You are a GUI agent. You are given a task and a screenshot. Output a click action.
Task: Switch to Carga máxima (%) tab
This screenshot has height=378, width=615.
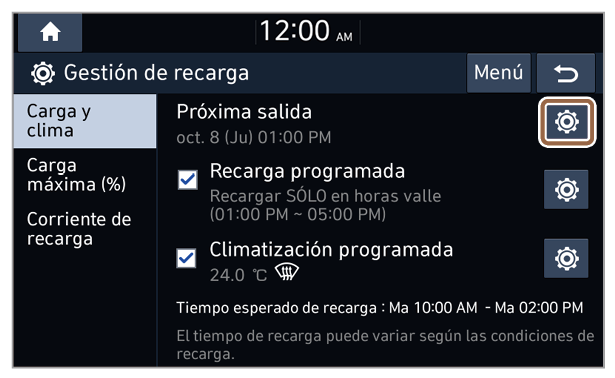coord(85,175)
